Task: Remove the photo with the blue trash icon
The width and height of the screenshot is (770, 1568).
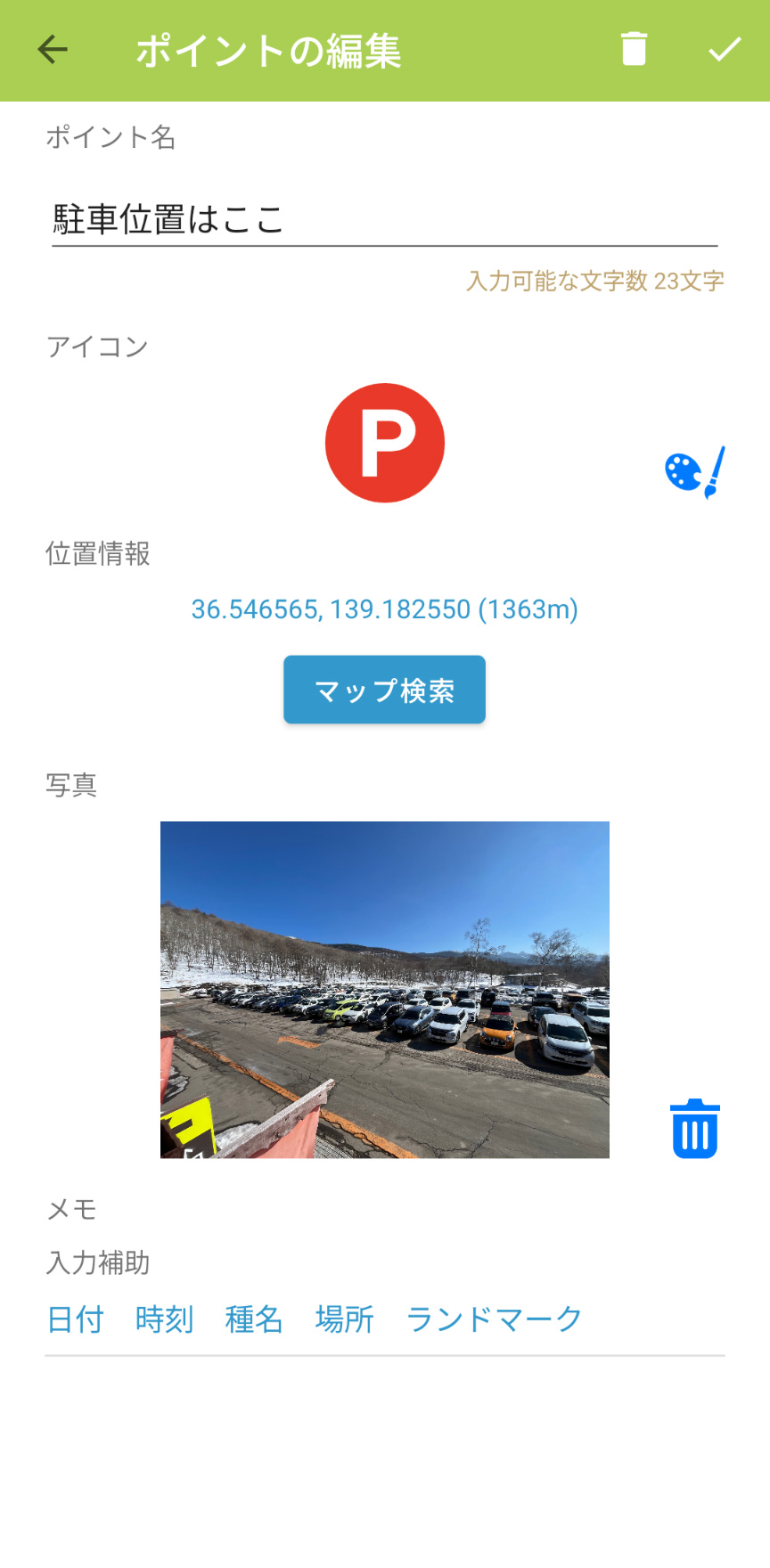Action: point(695,1129)
